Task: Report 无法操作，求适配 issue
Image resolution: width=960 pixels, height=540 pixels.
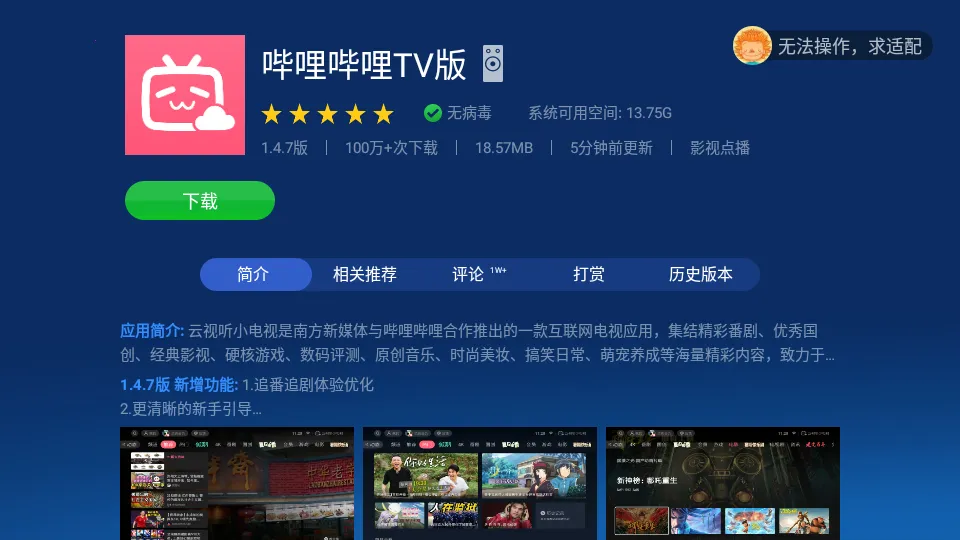Action: point(832,46)
